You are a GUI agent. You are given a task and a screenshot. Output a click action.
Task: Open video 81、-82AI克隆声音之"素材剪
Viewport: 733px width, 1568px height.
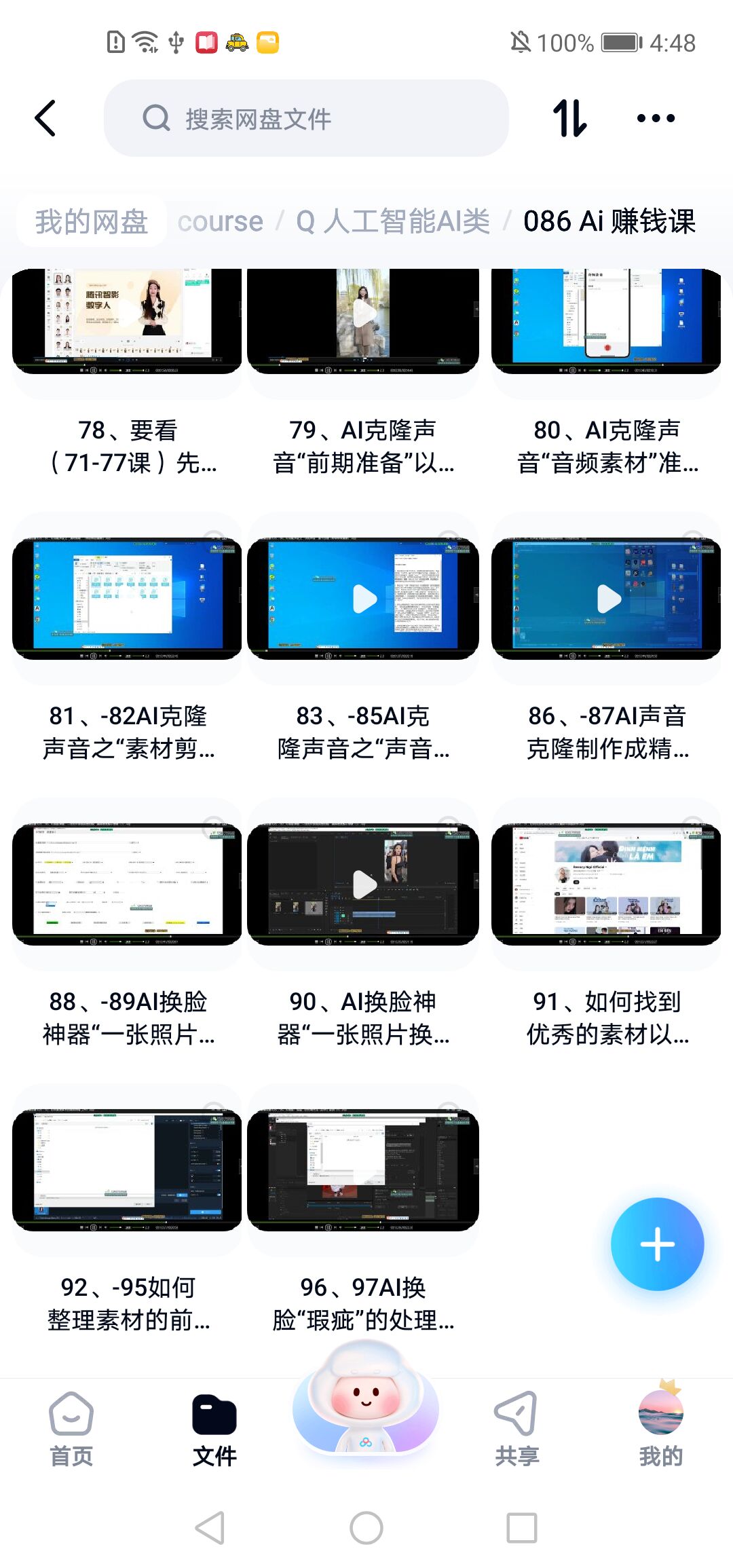[x=127, y=599]
